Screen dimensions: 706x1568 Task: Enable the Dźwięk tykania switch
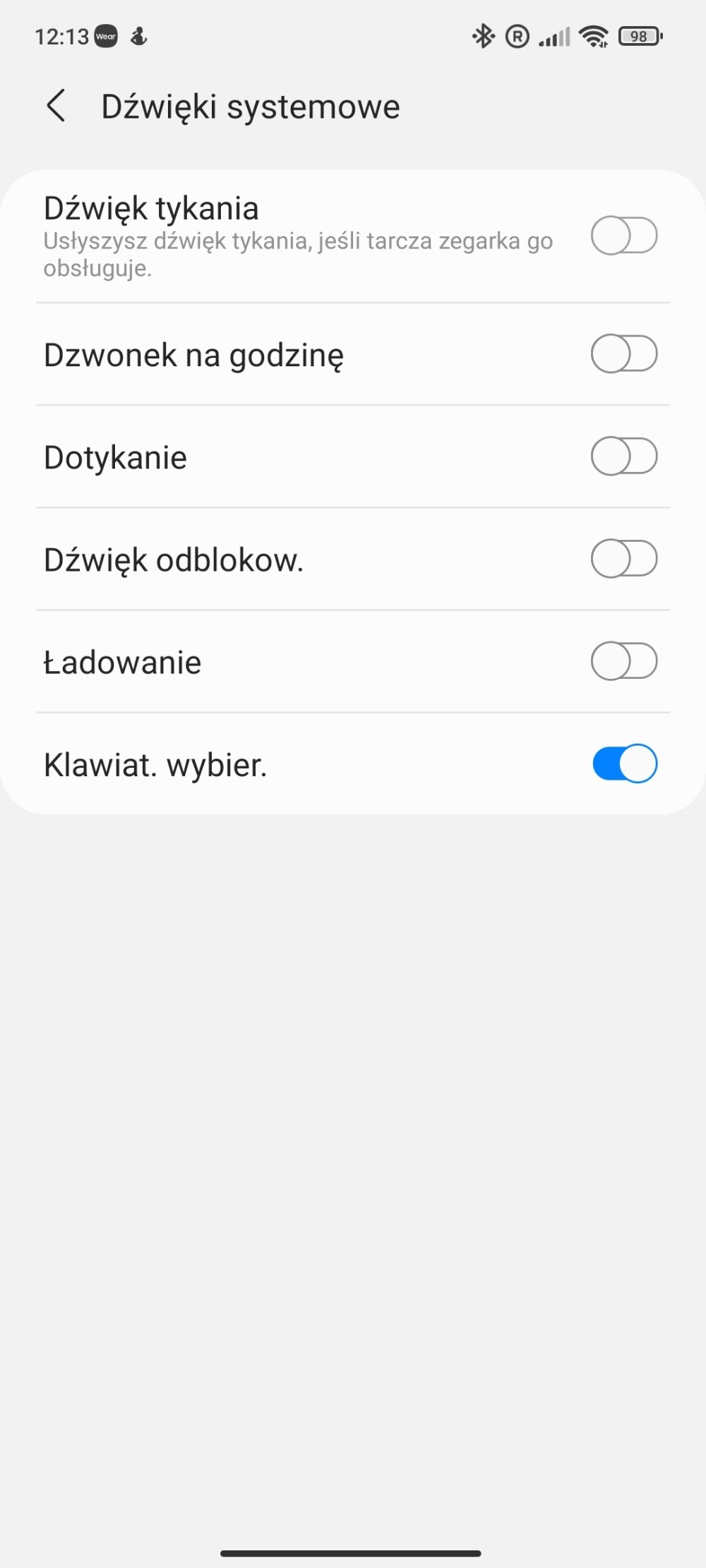pyautogui.click(x=624, y=236)
